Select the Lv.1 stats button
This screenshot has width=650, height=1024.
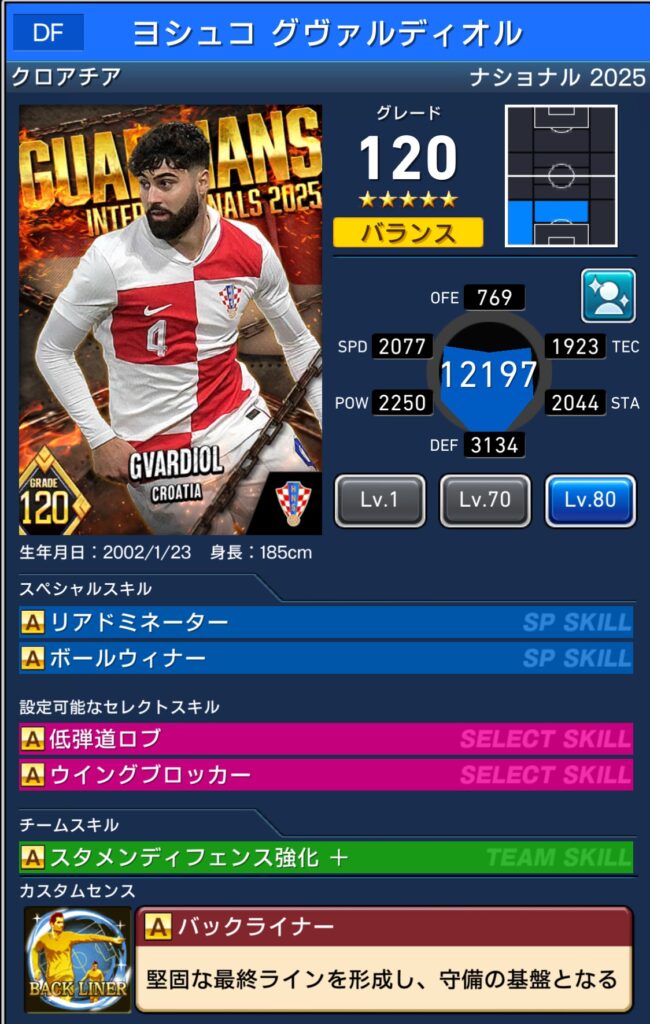tap(379, 500)
